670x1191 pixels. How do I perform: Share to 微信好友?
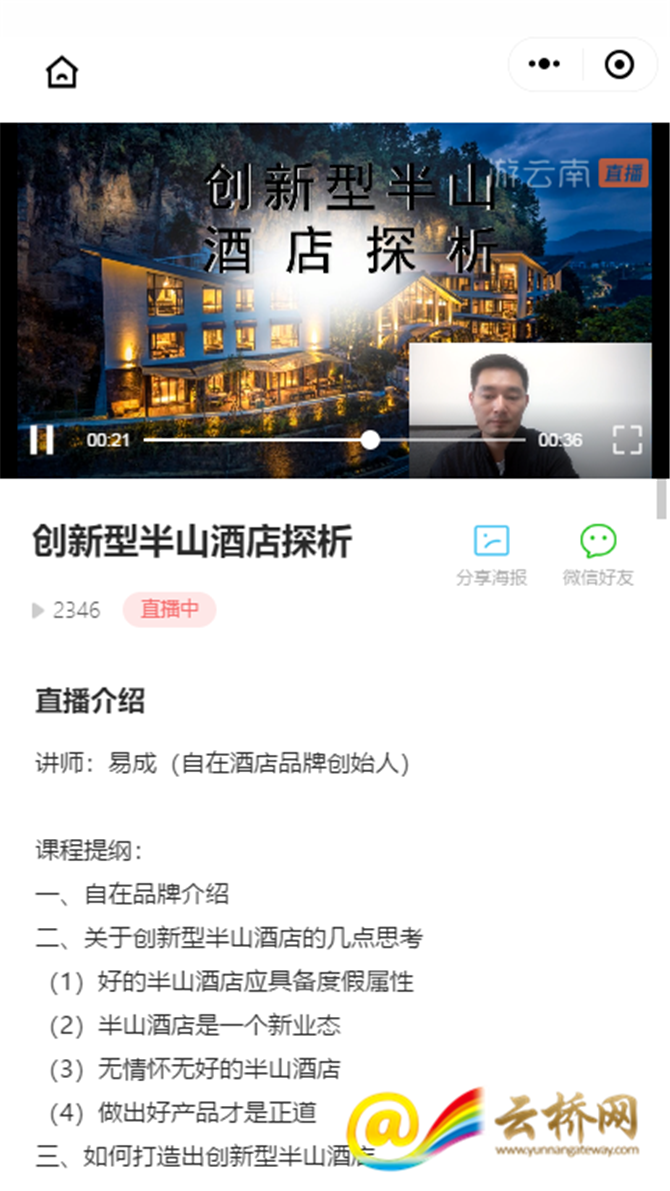point(598,555)
